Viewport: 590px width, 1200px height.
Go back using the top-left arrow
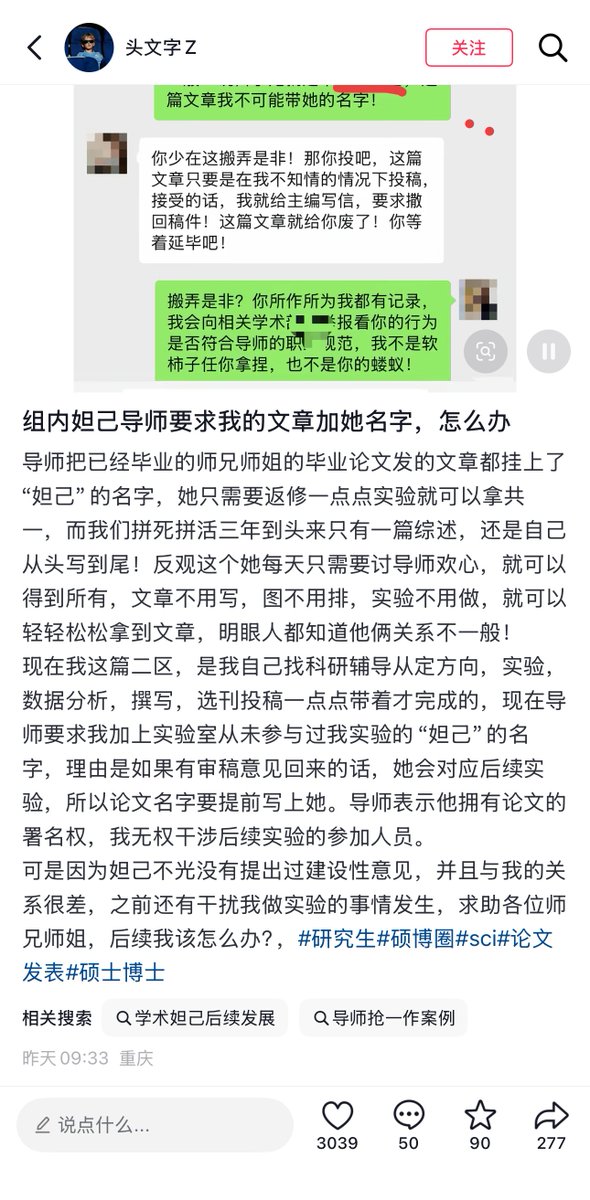point(35,47)
